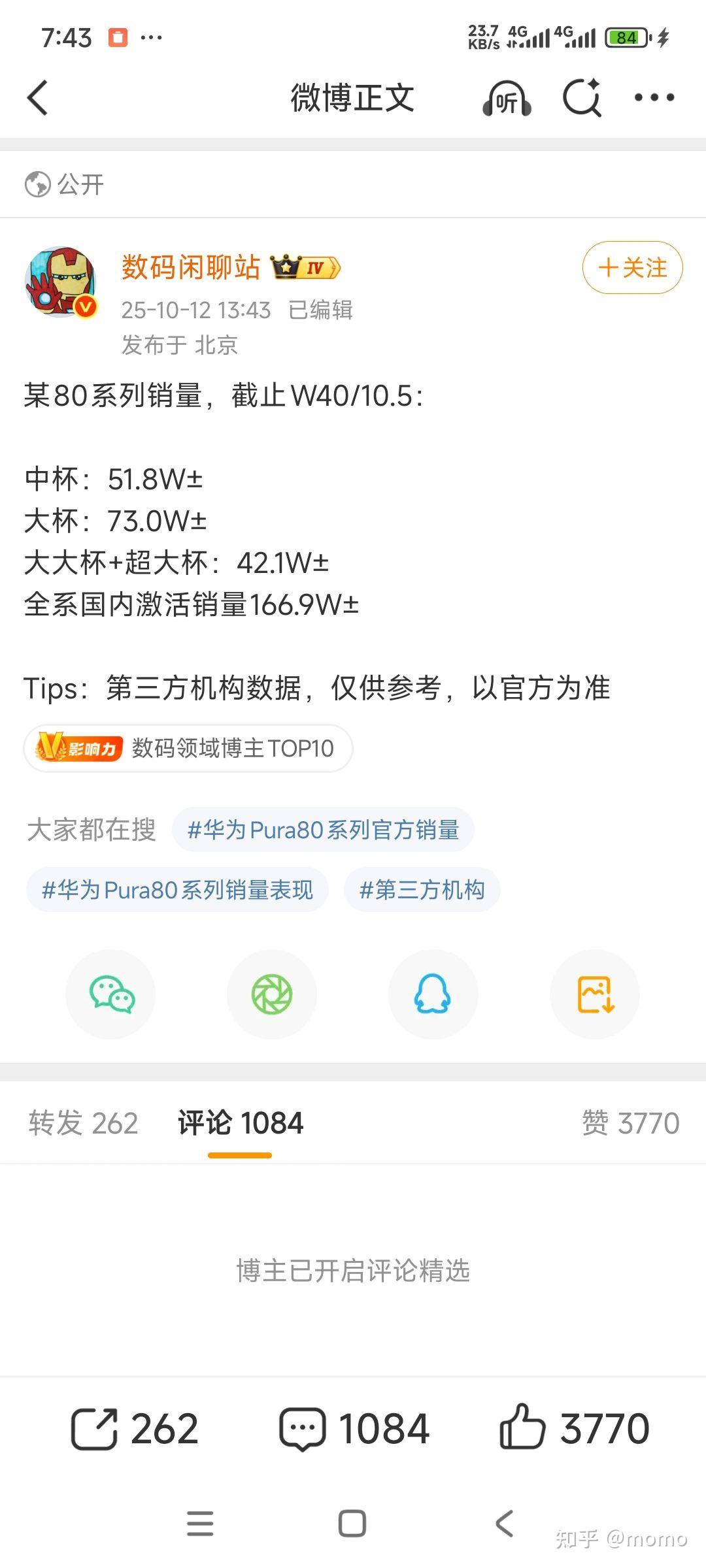Switch to the 转发 262 tab

pyautogui.click(x=83, y=1123)
